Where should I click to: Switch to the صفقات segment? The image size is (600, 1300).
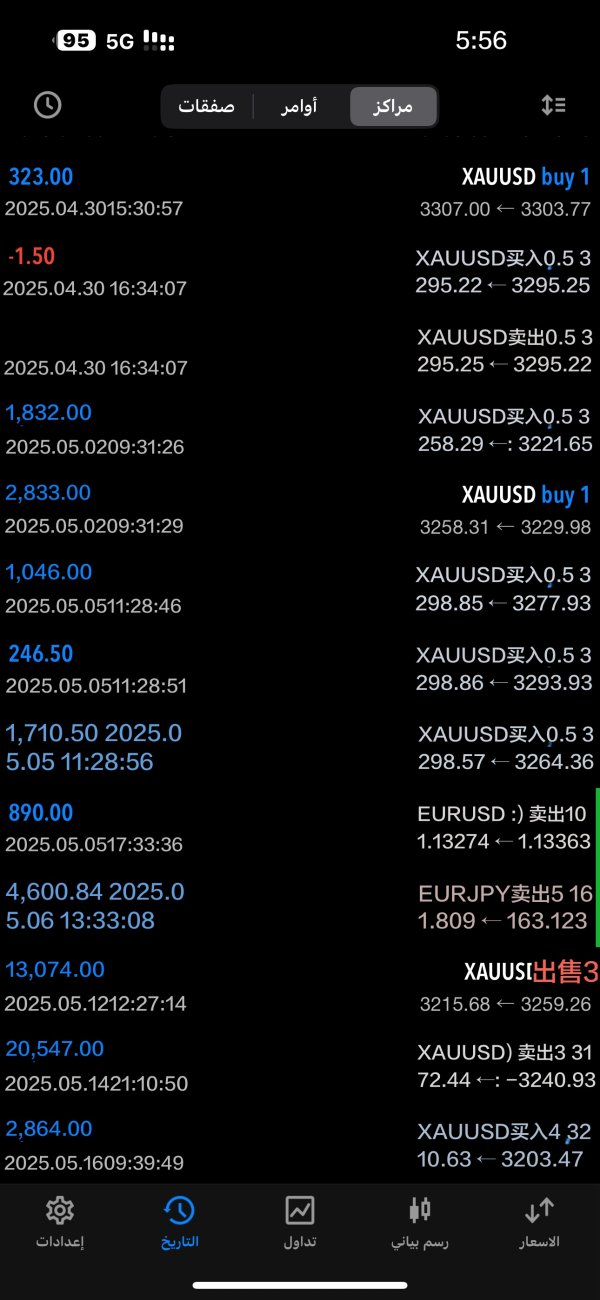pyautogui.click(x=207, y=106)
